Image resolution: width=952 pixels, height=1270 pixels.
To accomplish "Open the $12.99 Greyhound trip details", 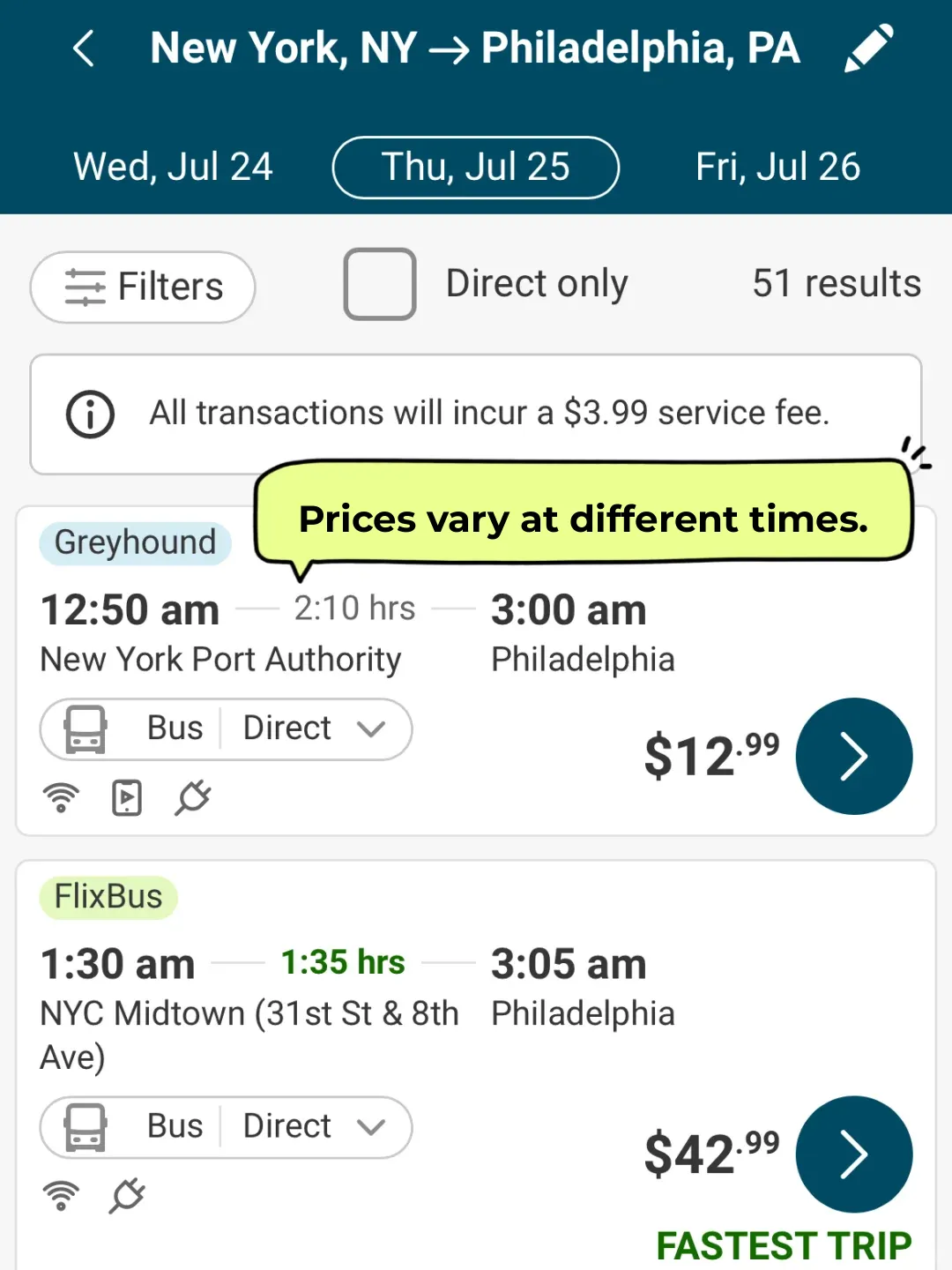I will pos(852,756).
